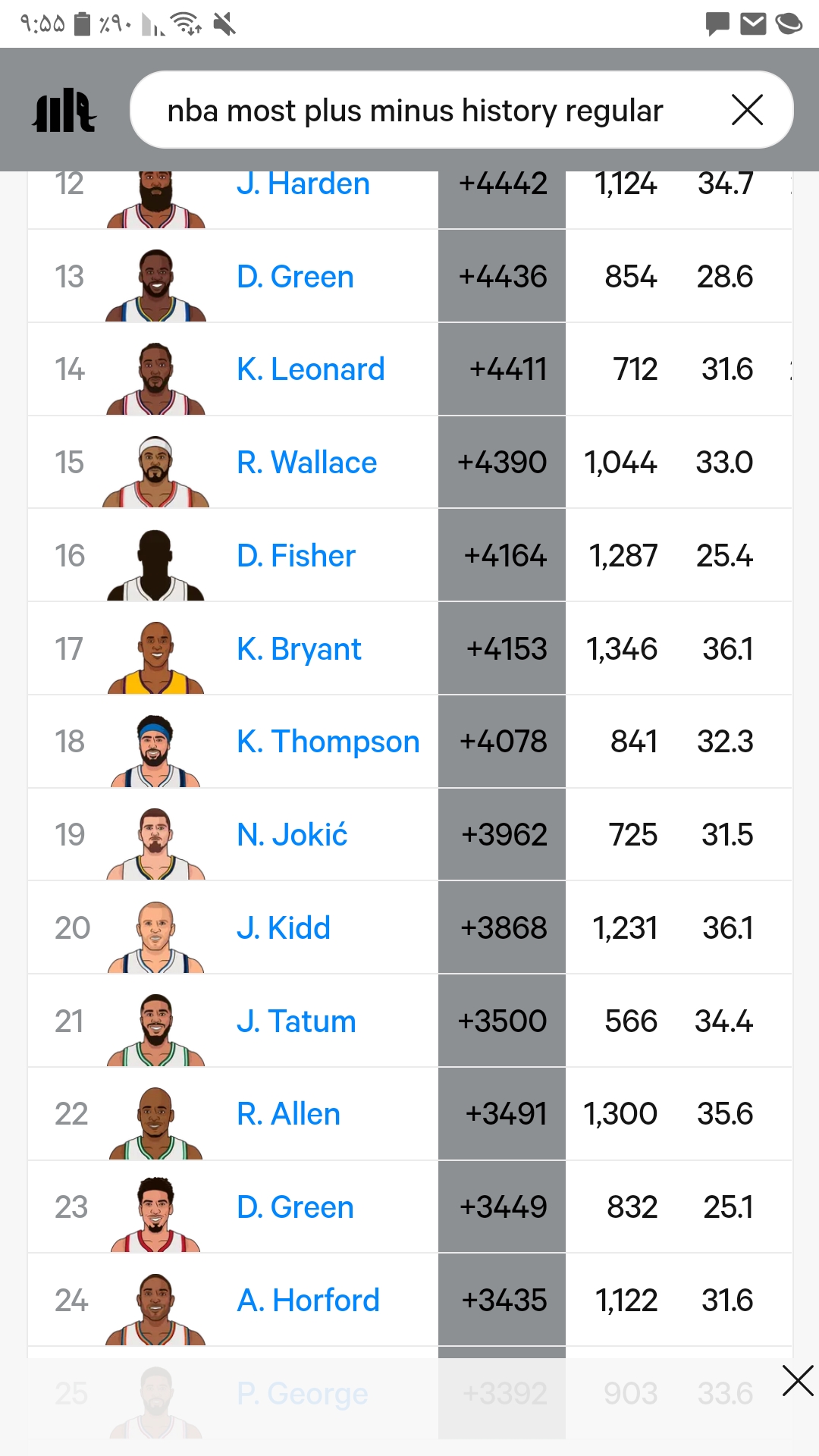Open R. Allen's player page
Viewport: 819px width, 1456px height.
[288, 1114]
